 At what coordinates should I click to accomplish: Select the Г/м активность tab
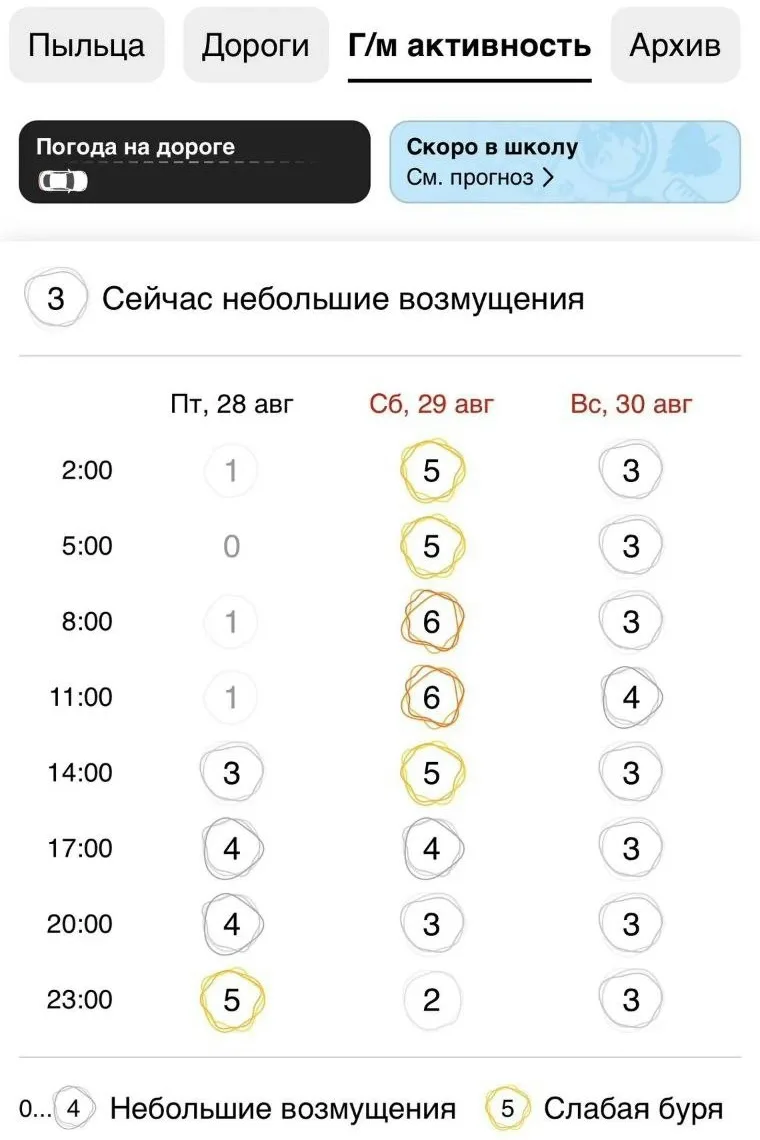469,45
